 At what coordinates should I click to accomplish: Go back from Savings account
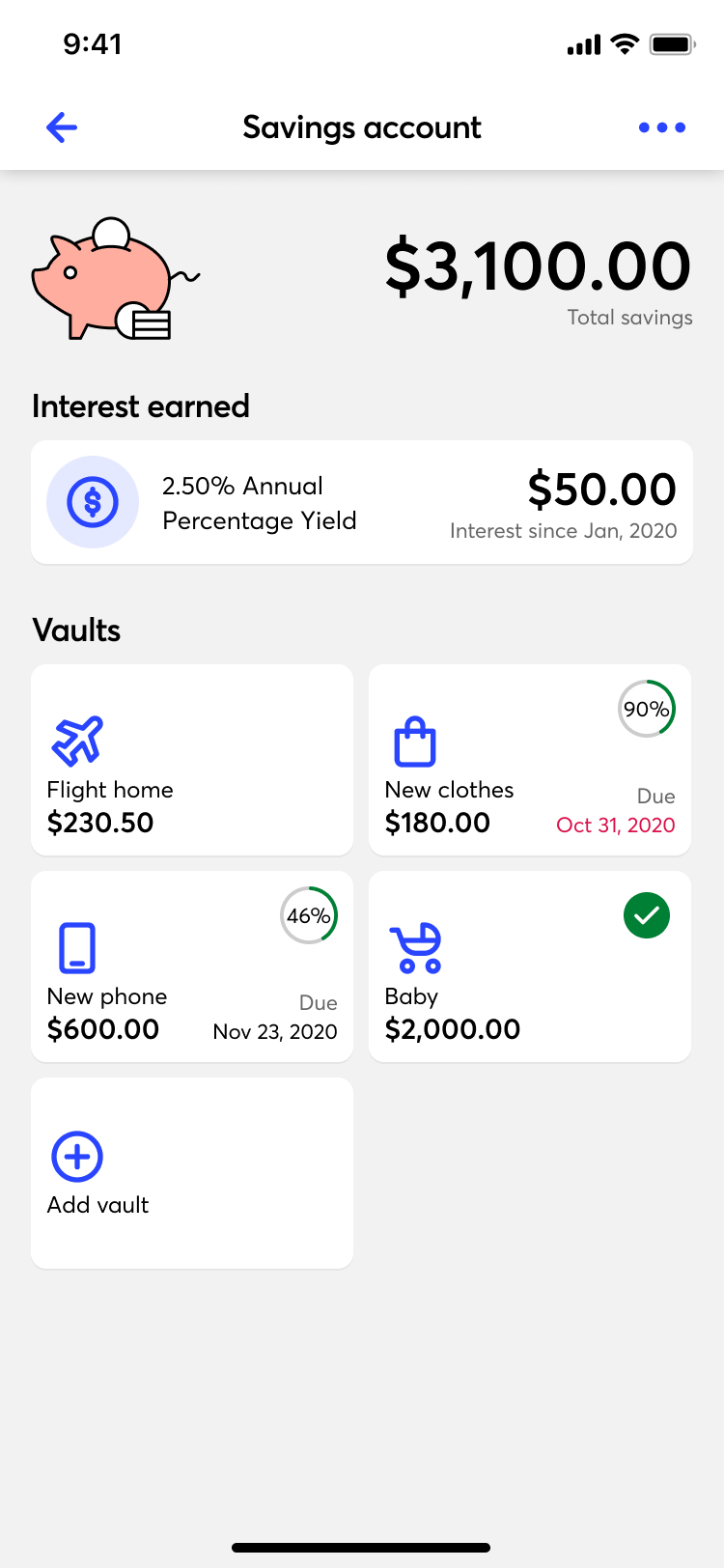(x=62, y=127)
